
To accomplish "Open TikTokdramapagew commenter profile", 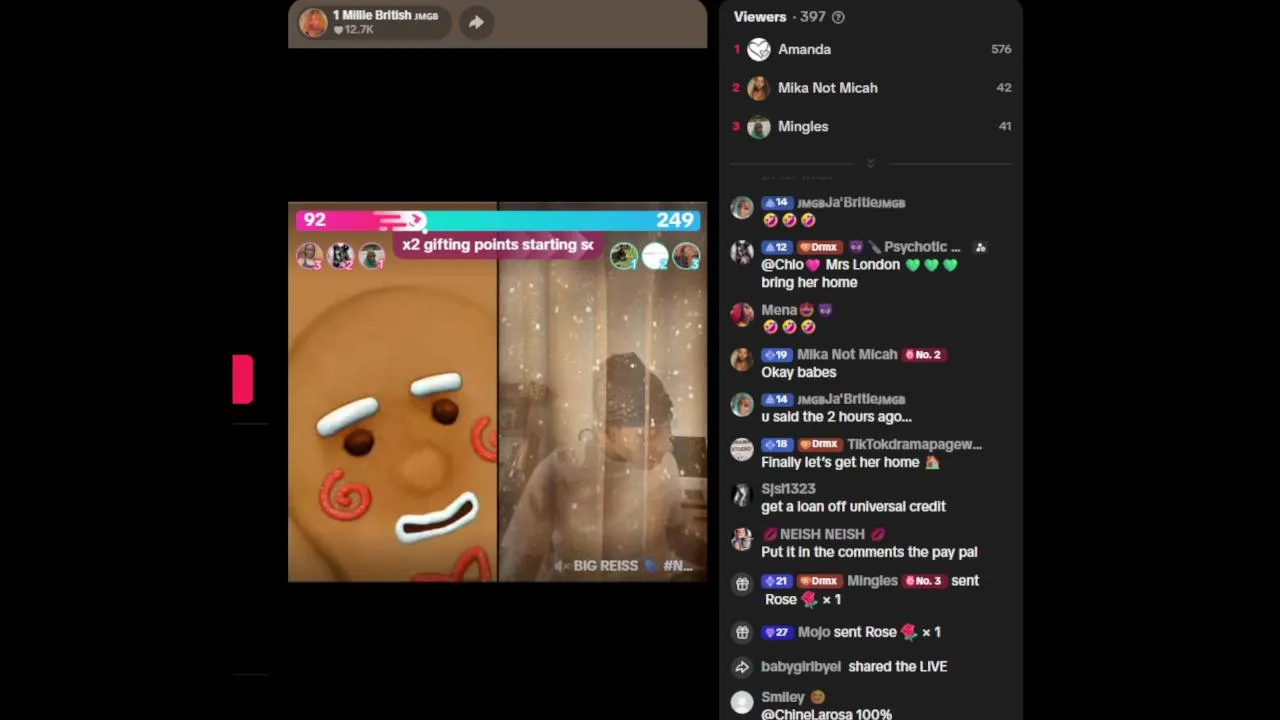I will (x=913, y=444).
